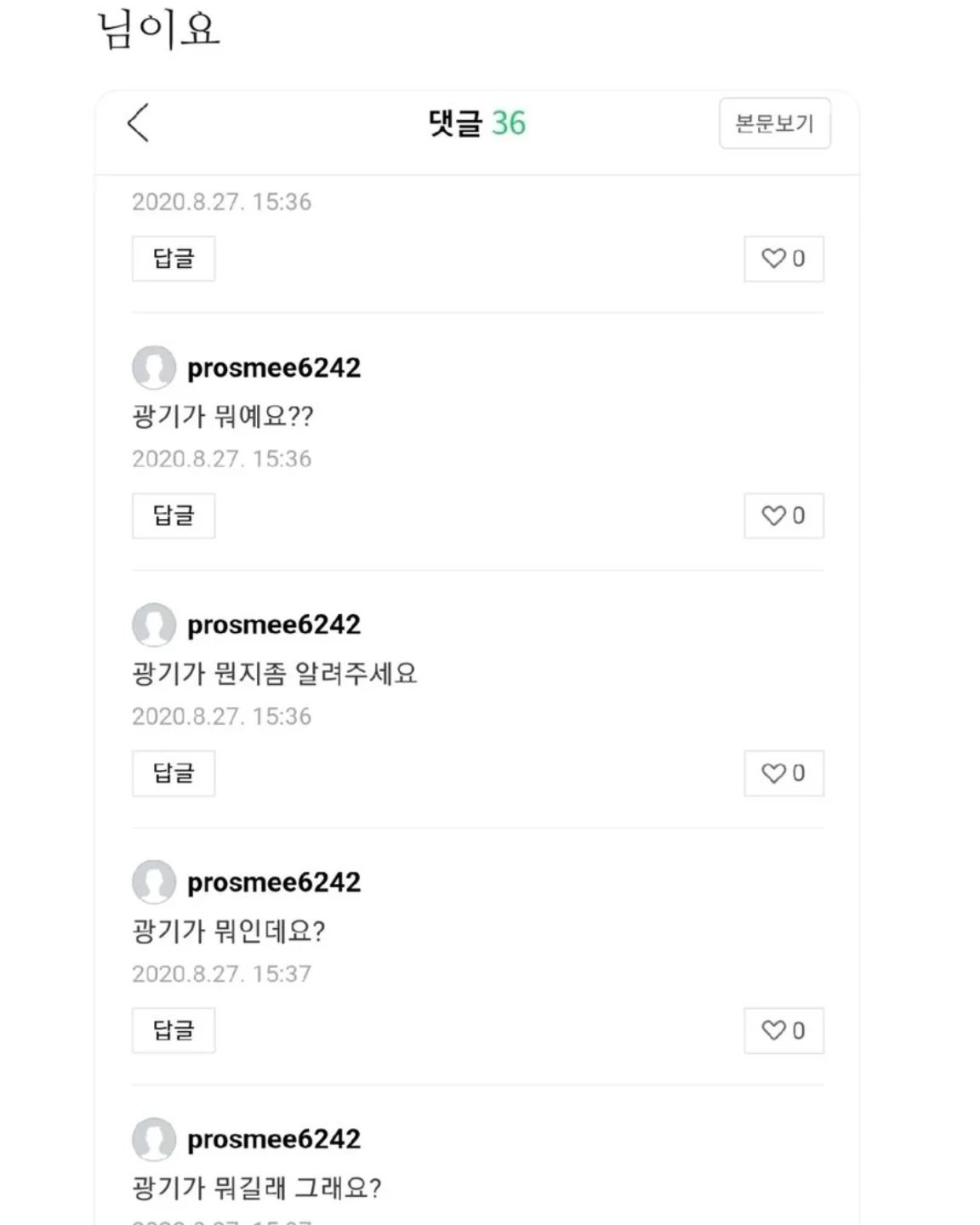Click the like count '0' next to a heart
Screen dimensions: 980x1225
[798, 259]
